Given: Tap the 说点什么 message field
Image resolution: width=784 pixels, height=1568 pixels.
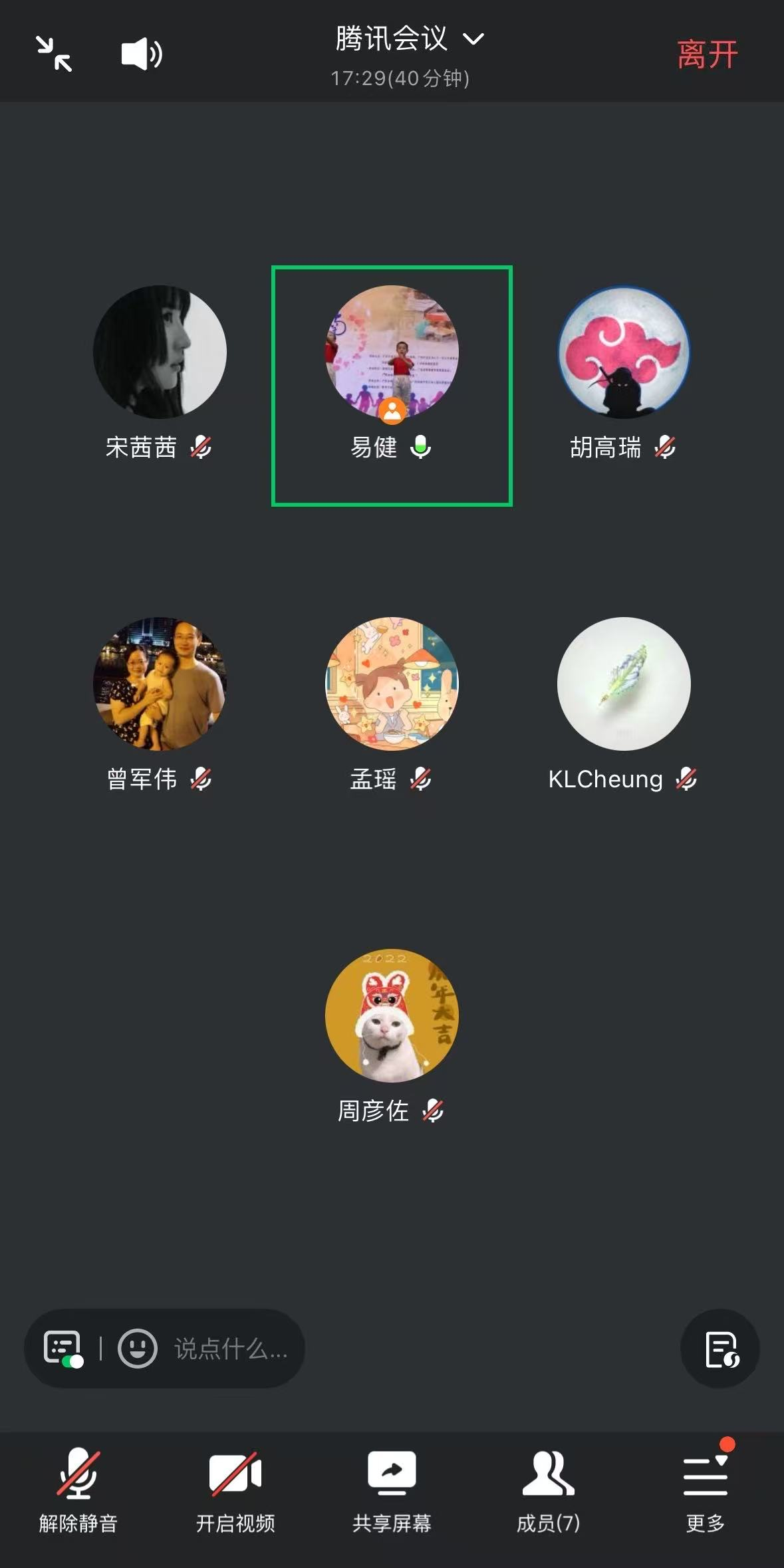Looking at the screenshot, I should click(231, 1349).
